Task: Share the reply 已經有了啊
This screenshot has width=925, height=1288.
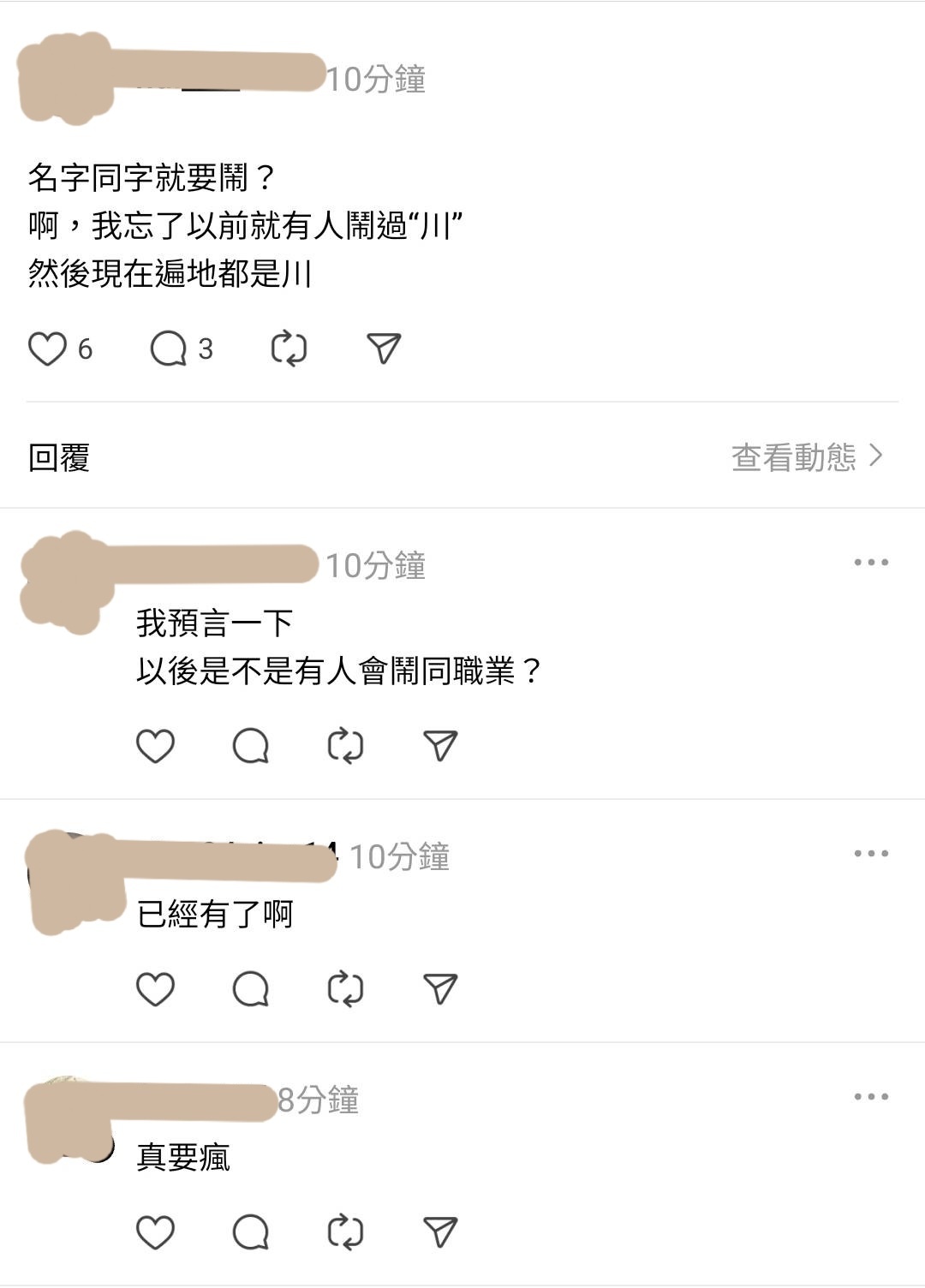Action: point(440,989)
